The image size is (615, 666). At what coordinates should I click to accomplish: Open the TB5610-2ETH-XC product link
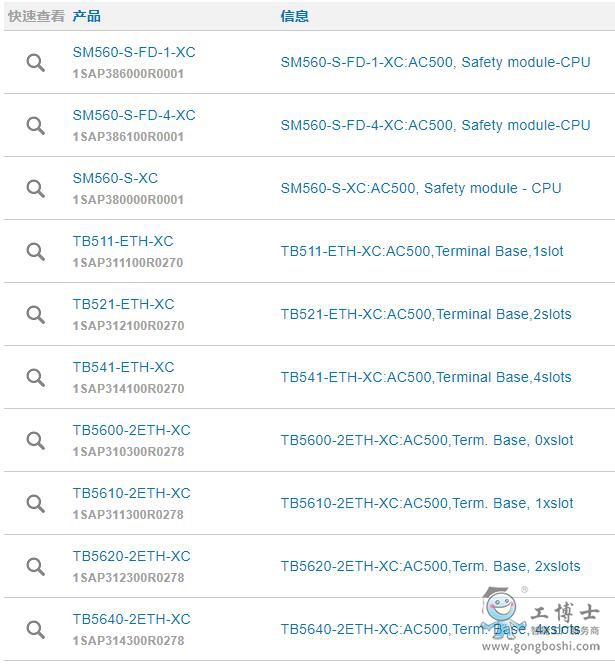click(131, 493)
